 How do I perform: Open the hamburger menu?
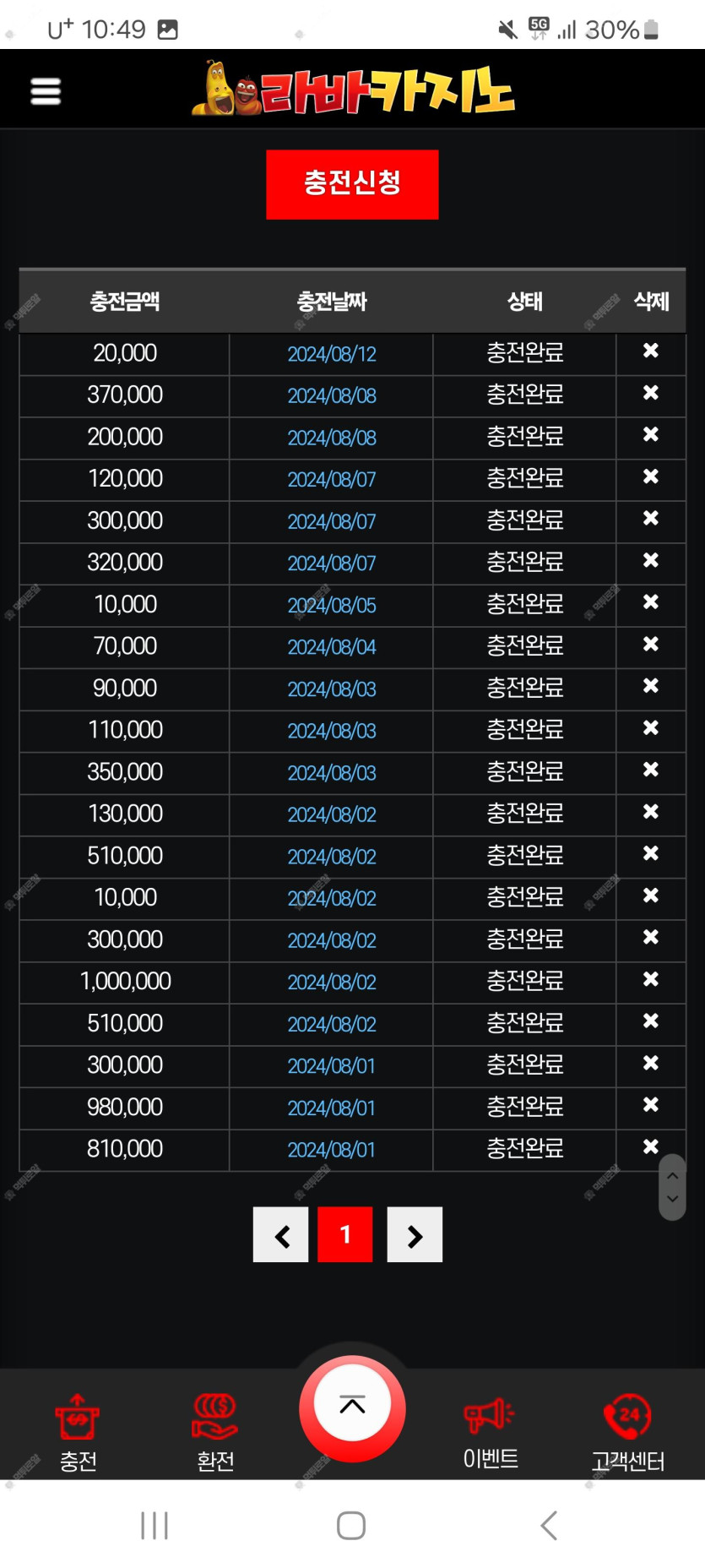(46, 91)
